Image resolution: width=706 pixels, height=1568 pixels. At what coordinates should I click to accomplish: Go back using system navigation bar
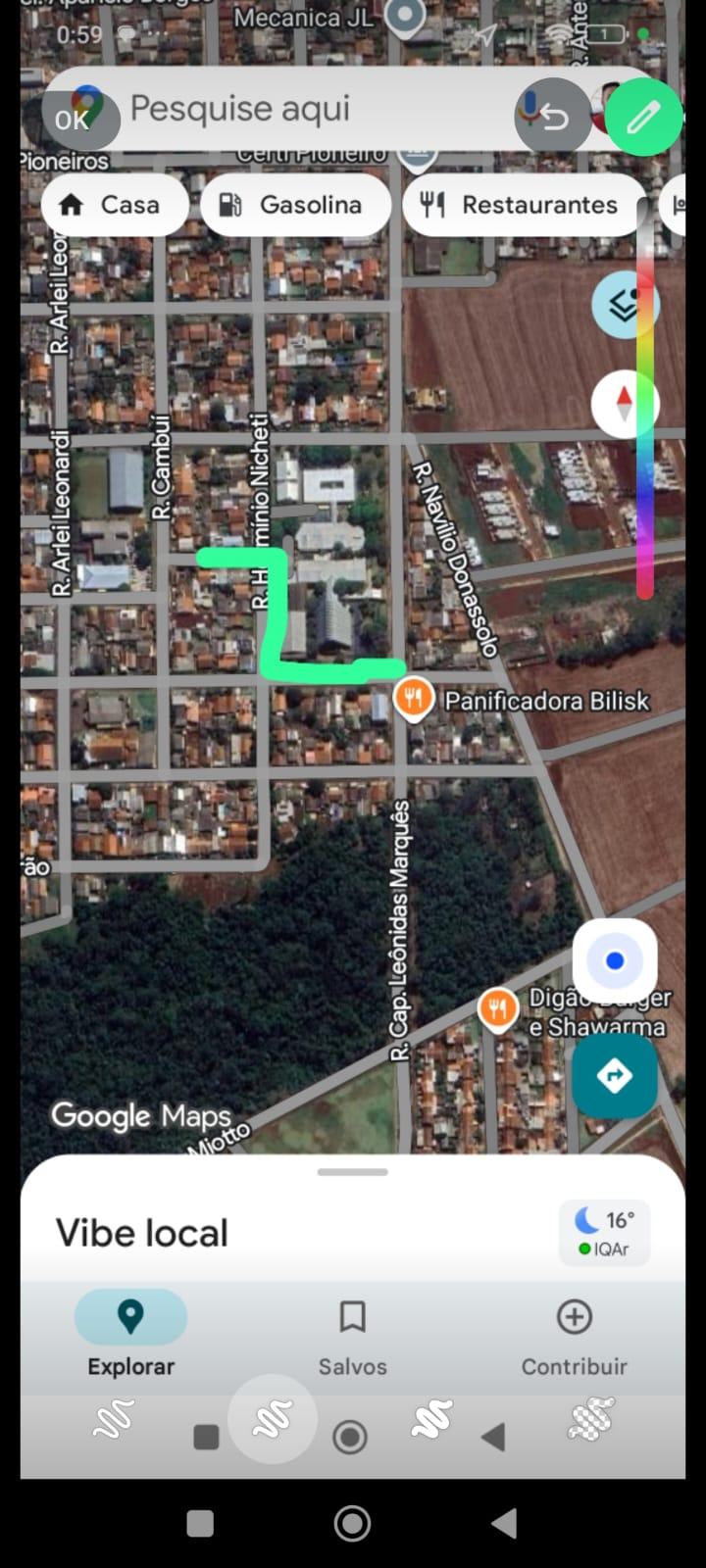505,1523
